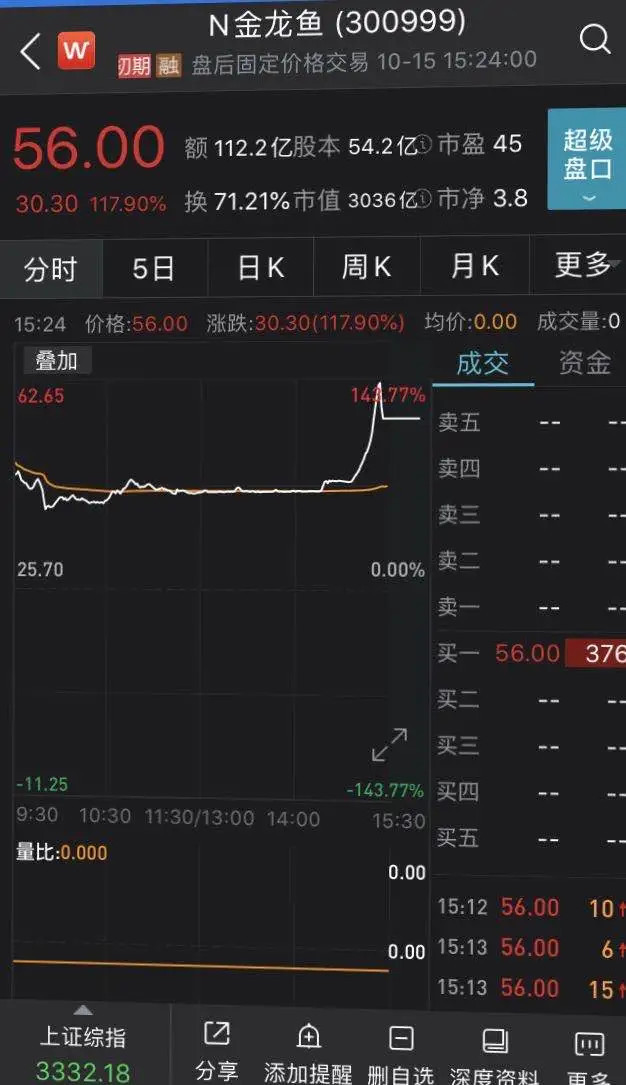The height and width of the screenshot is (1085, 626).
Task: Open 深度资料 for this stock
Action: tap(494, 1052)
